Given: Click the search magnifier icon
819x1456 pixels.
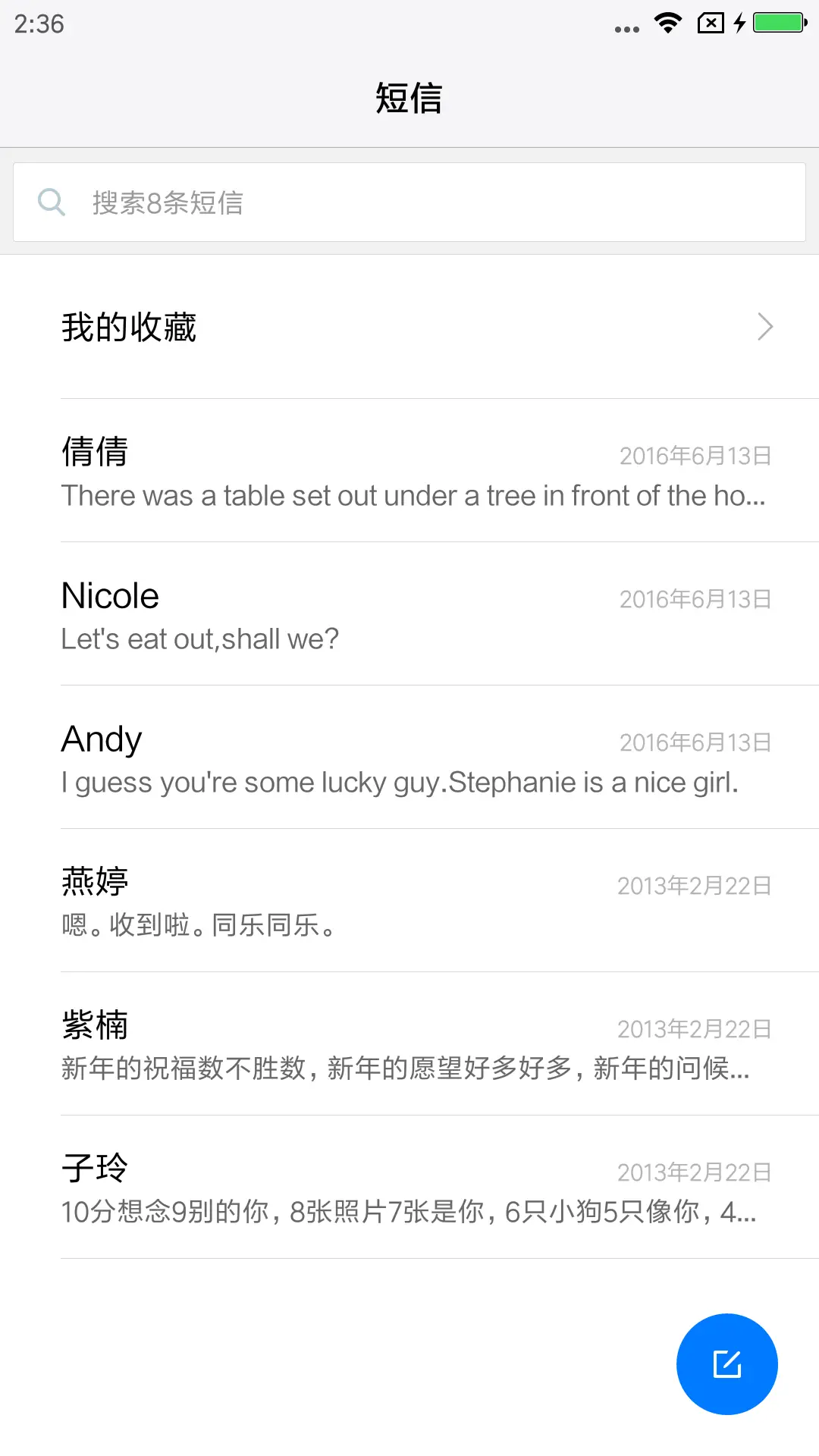Looking at the screenshot, I should (51, 202).
